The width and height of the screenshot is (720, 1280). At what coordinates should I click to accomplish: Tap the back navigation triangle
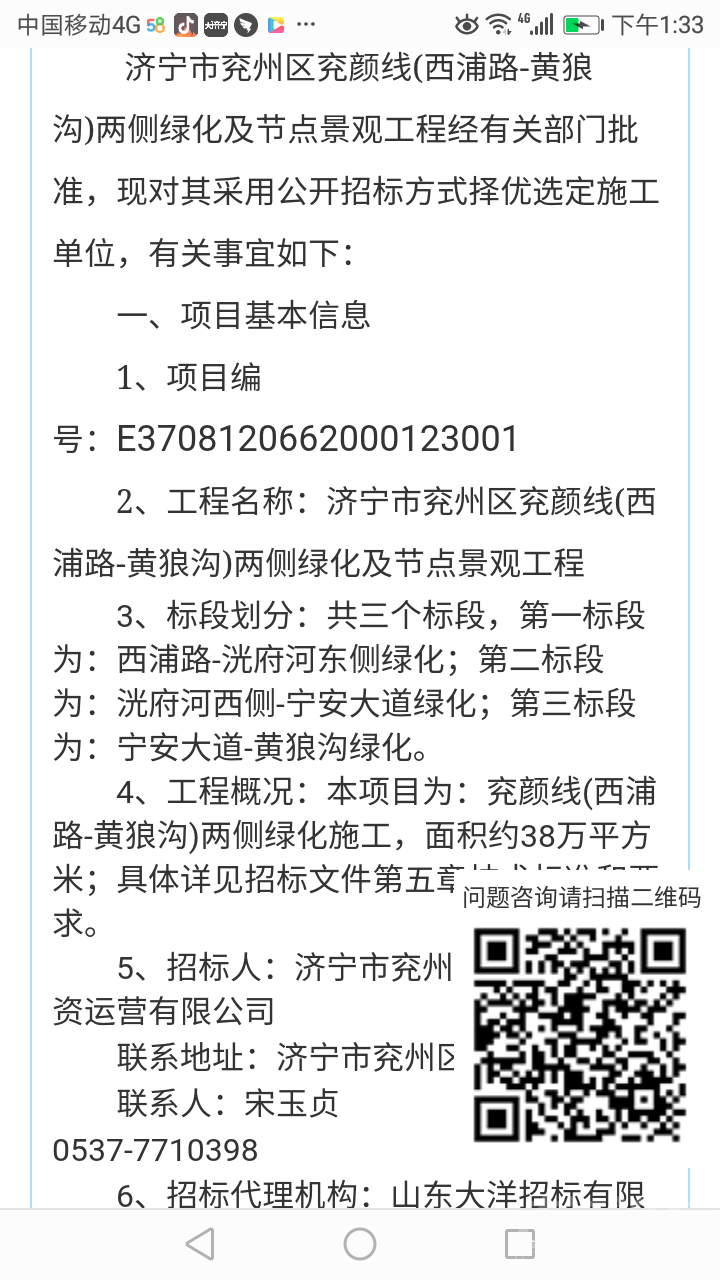(x=200, y=1244)
